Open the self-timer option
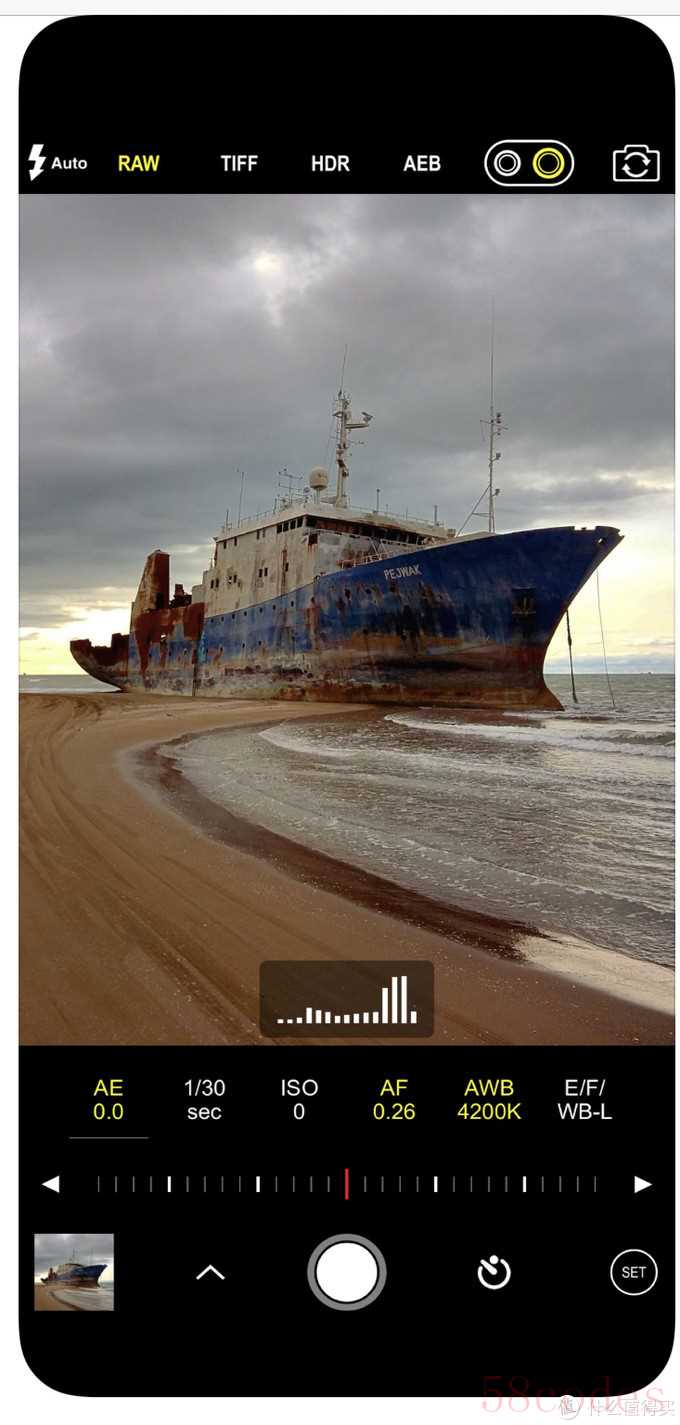 click(494, 1272)
